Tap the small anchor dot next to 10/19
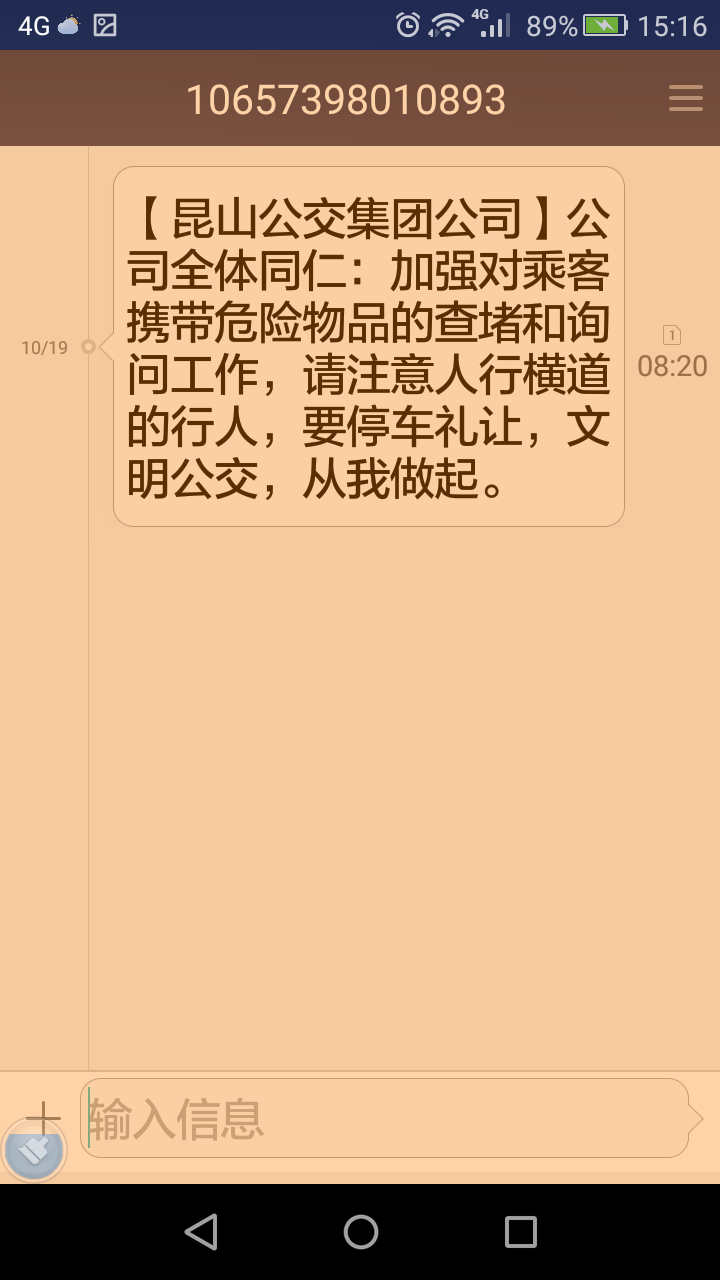 point(89,347)
